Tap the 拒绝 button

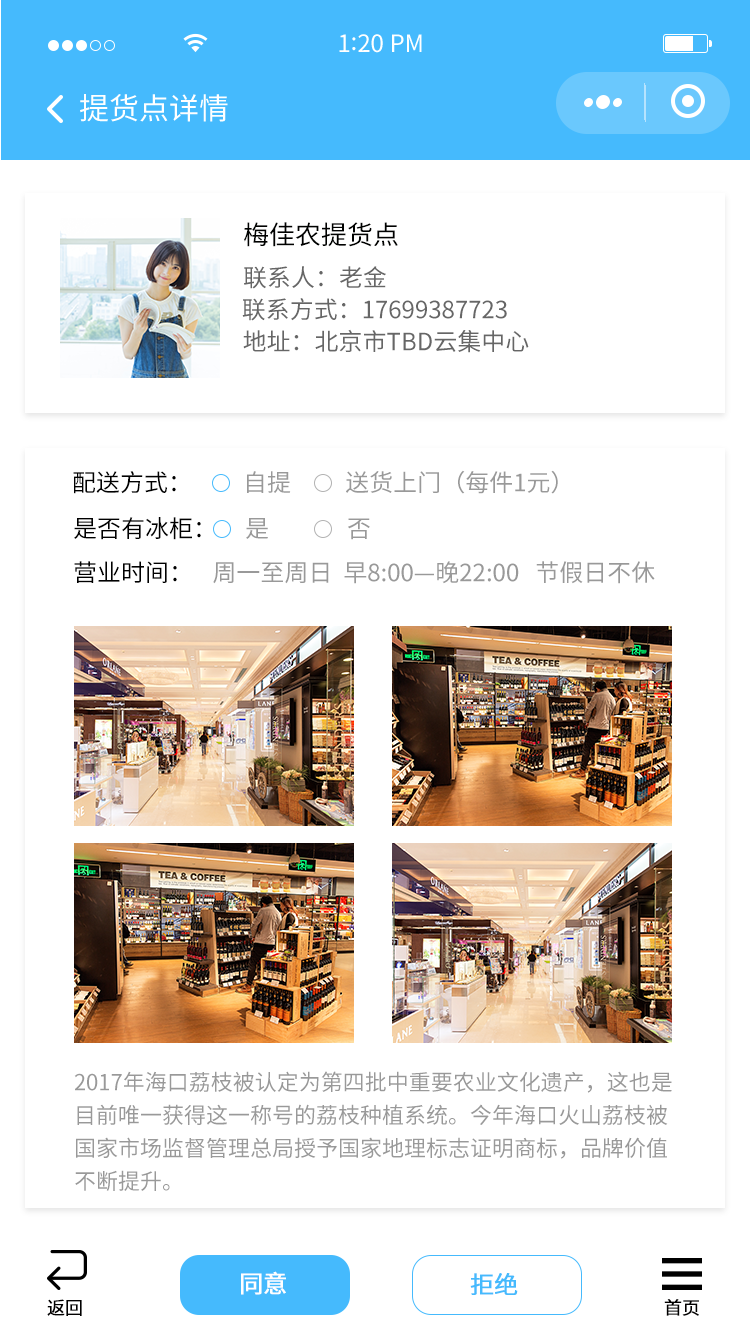(x=496, y=1284)
